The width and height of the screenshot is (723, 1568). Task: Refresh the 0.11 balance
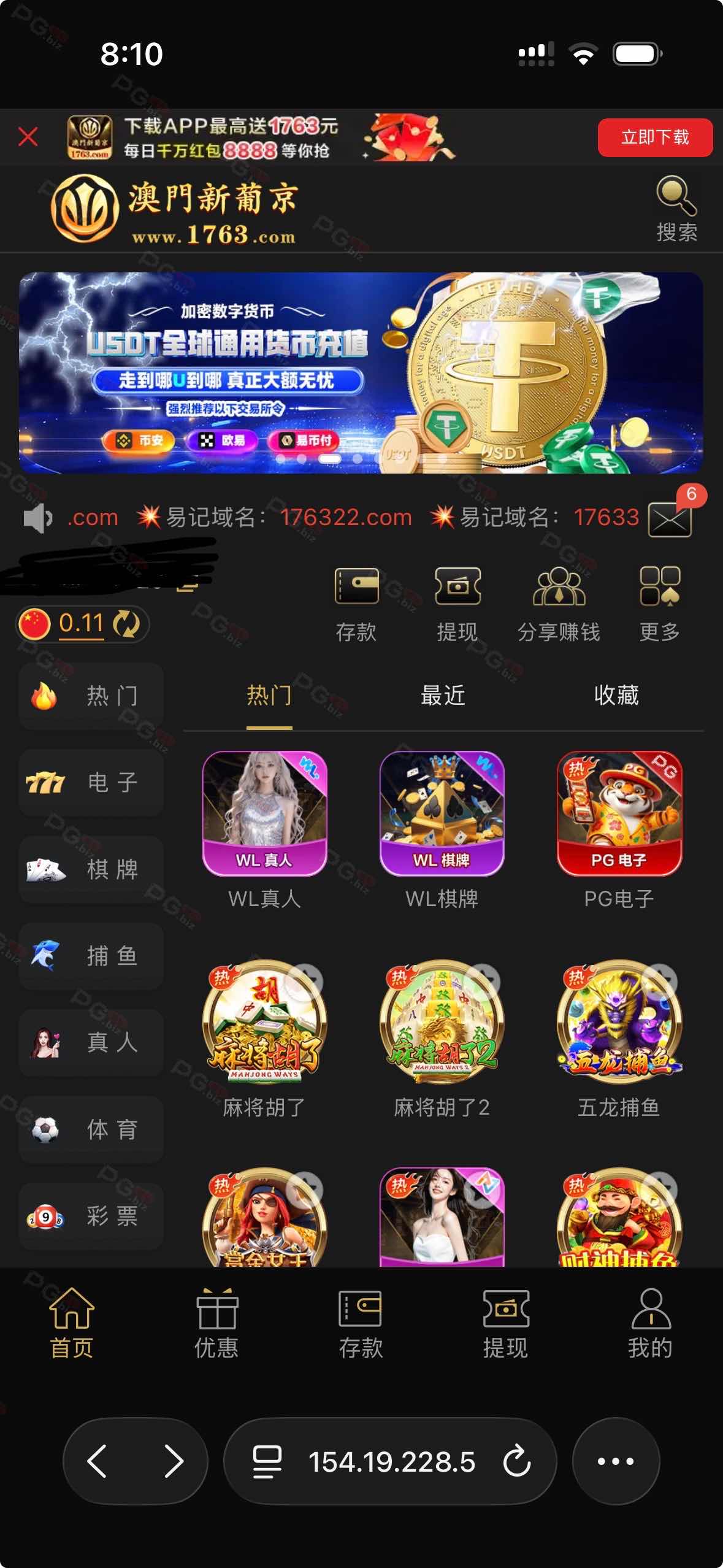coord(127,625)
